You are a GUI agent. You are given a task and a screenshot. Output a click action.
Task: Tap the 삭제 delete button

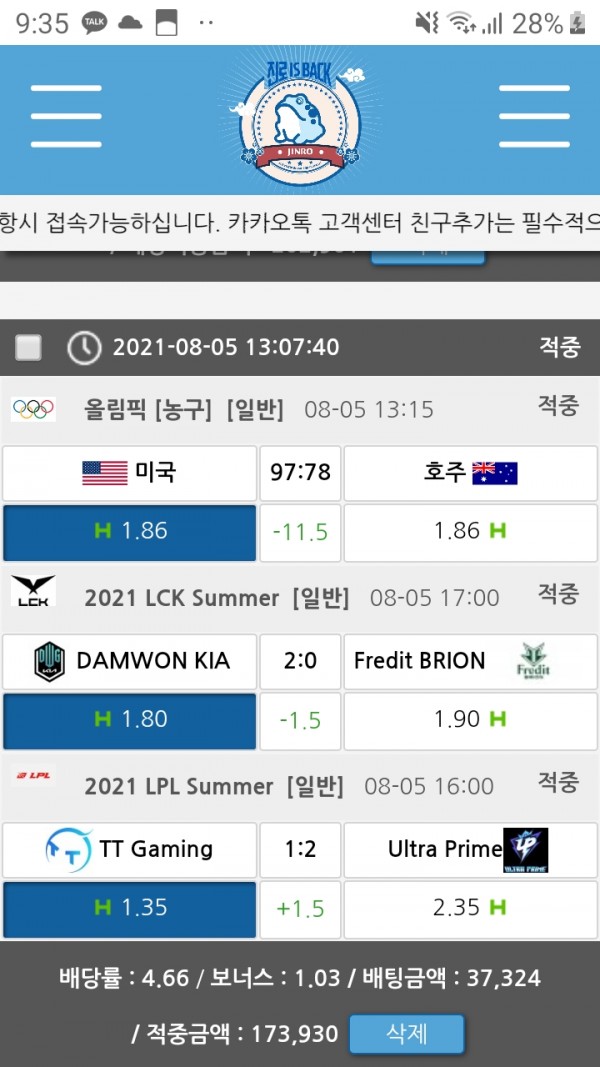coord(406,1034)
